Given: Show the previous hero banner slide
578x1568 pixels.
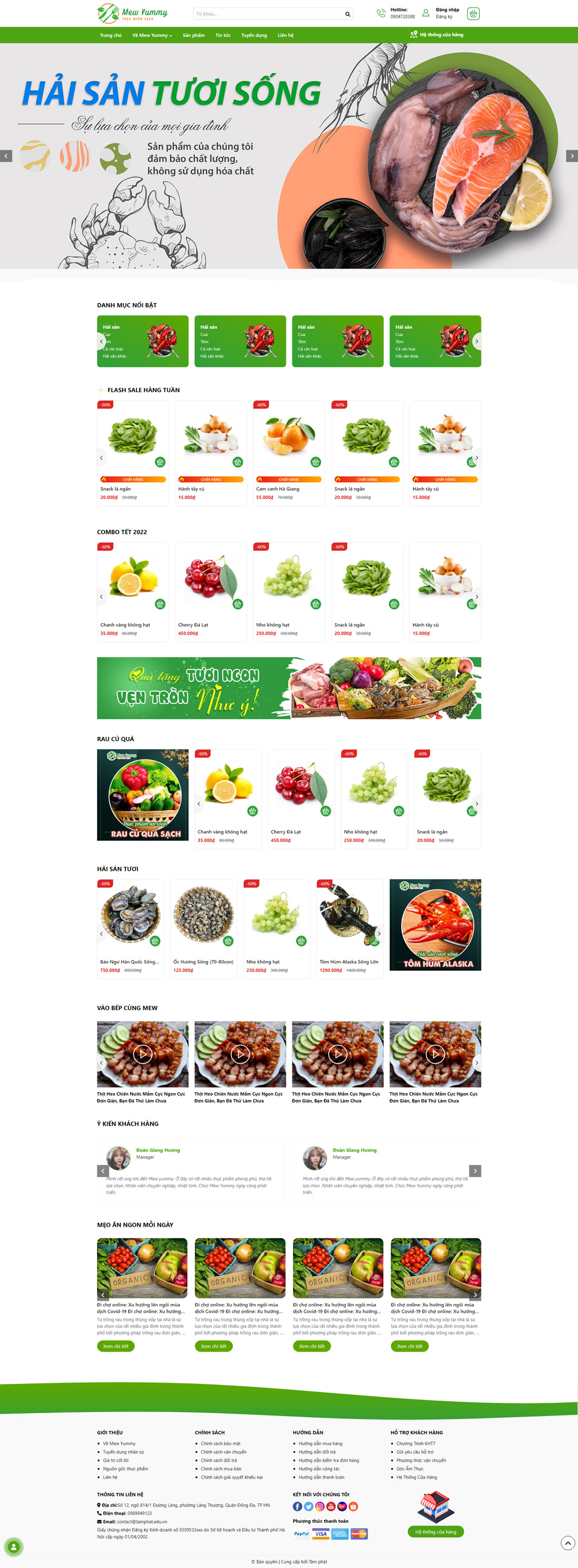Looking at the screenshot, I should [6, 156].
